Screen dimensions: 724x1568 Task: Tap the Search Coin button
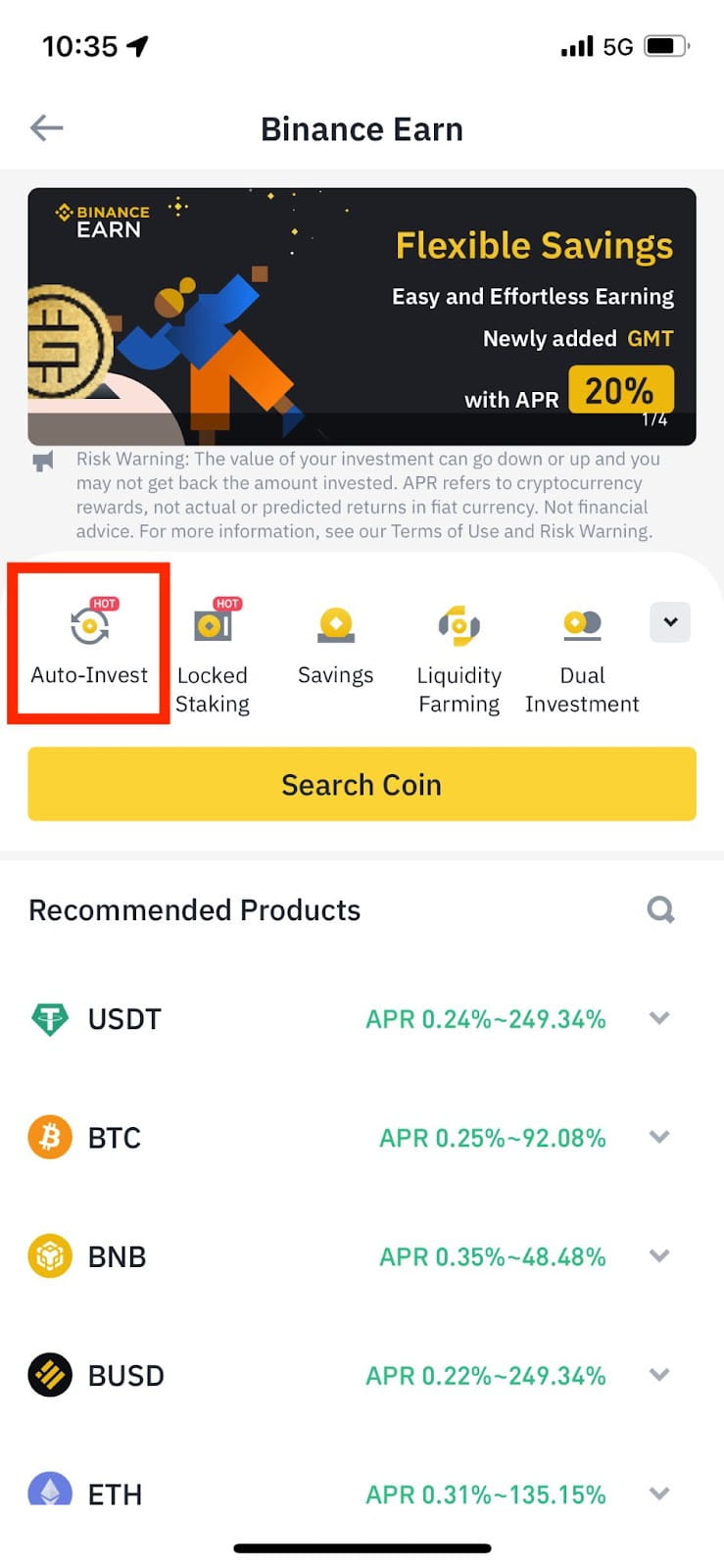362,784
